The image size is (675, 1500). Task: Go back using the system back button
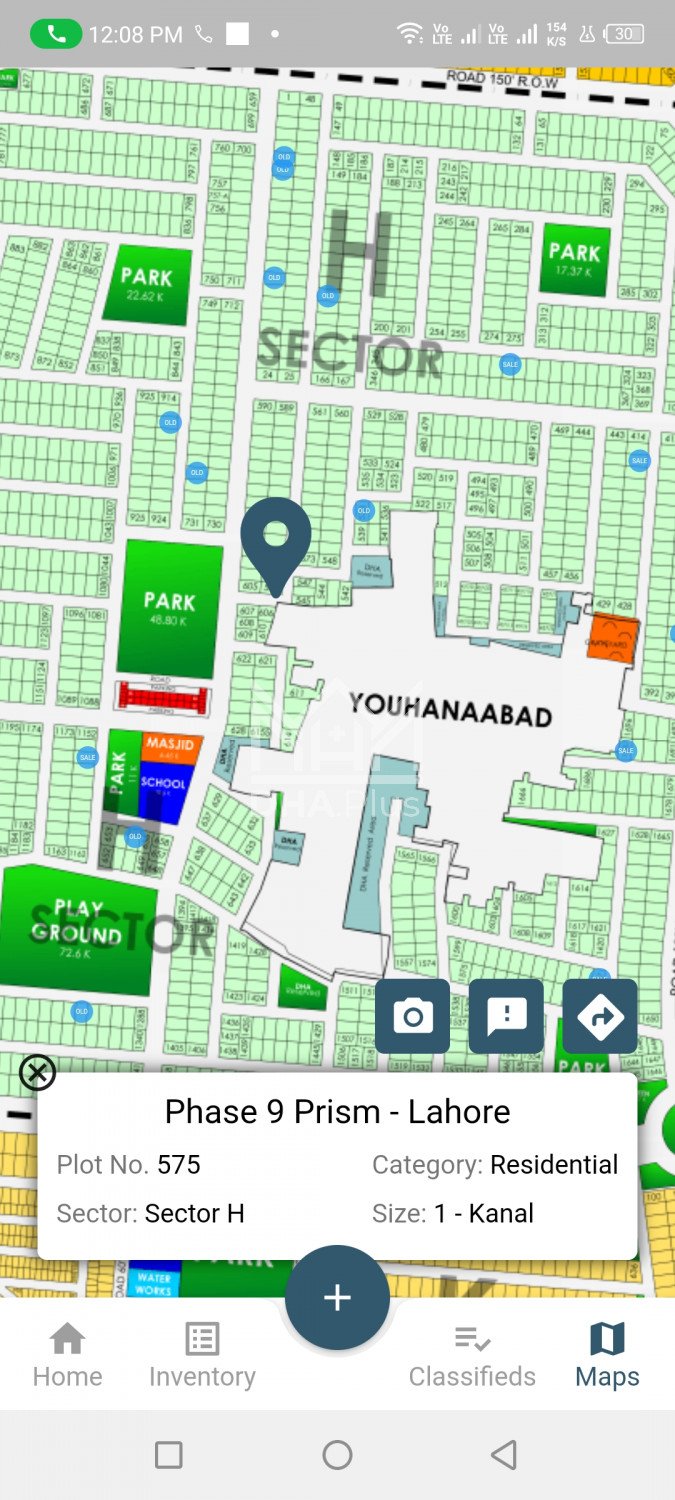[x=504, y=1455]
